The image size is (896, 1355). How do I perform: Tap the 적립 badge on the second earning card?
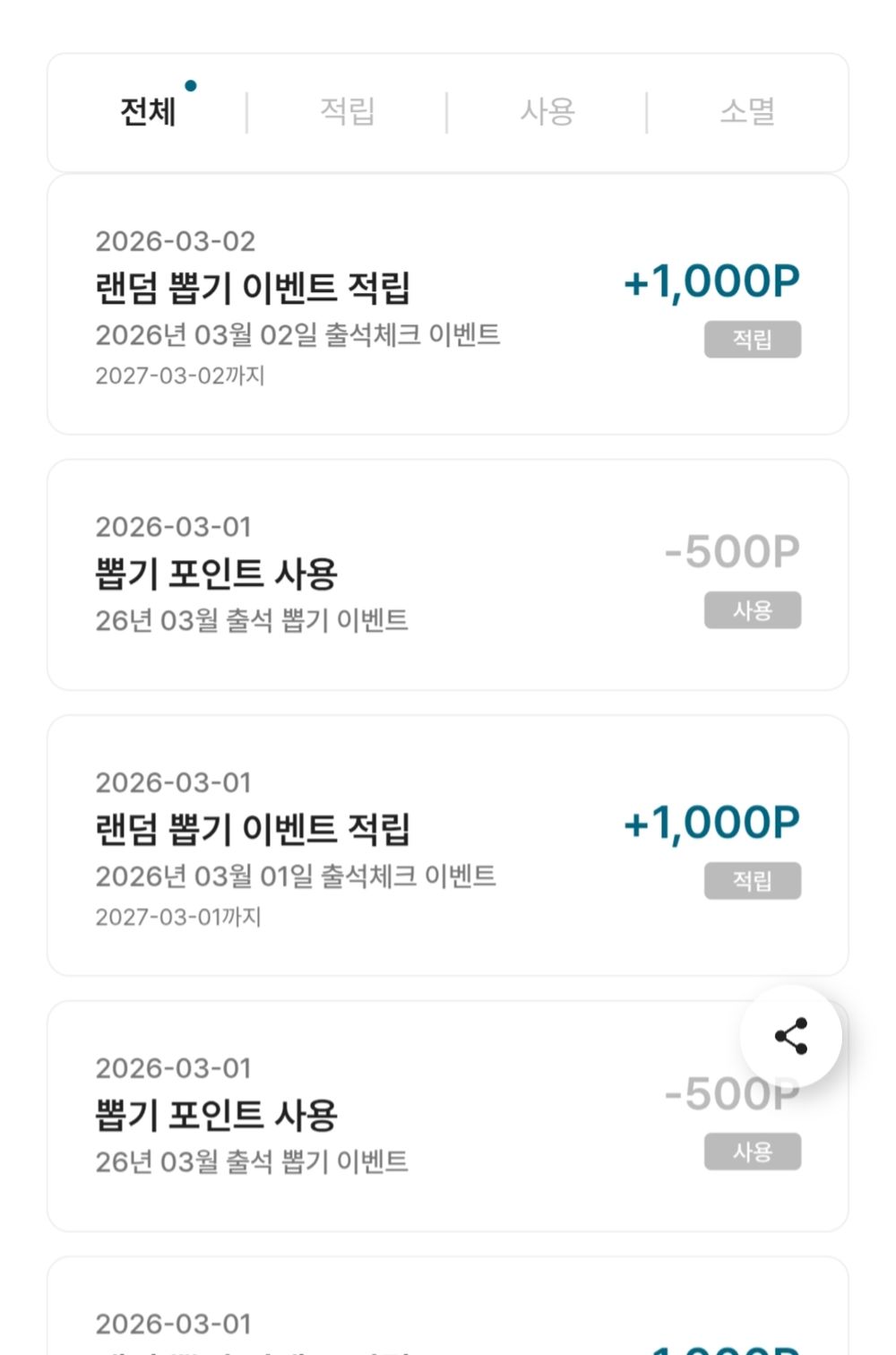pyautogui.click(x=752, y=880)
